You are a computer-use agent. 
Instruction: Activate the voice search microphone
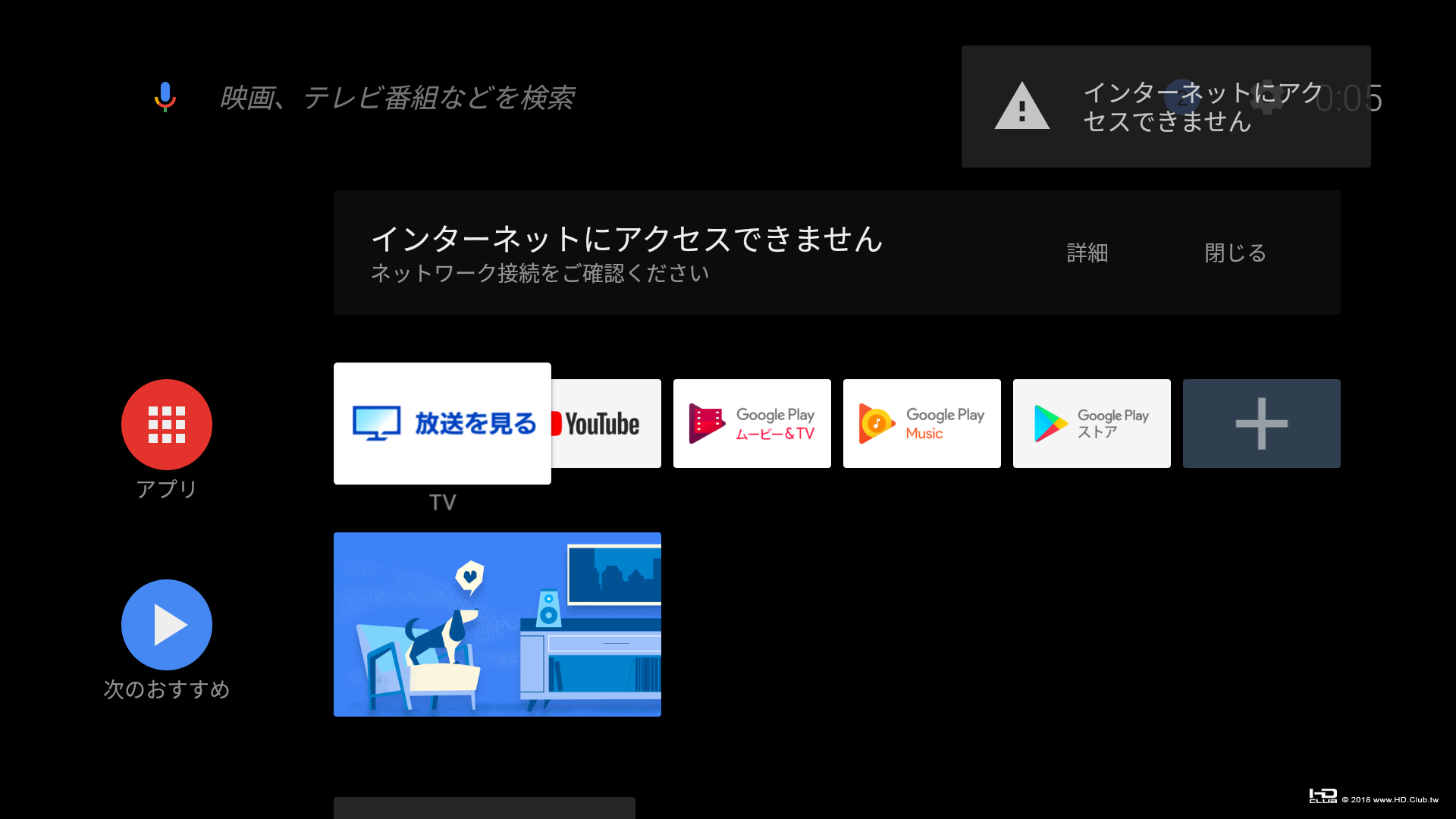(x=165, y=97)
